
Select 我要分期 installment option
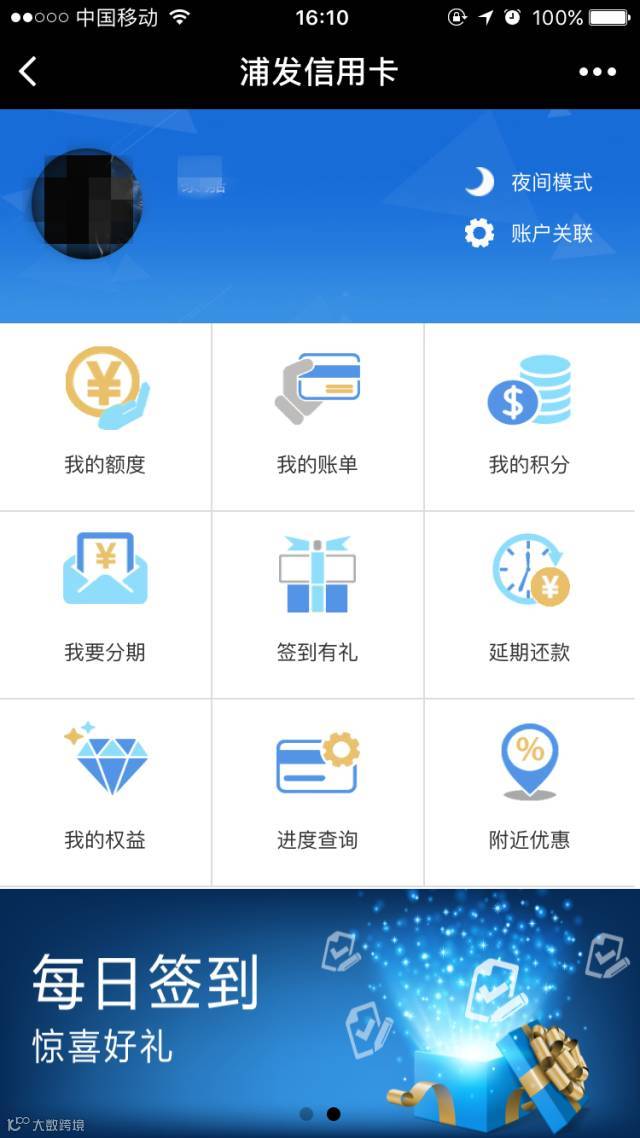[105, 603]
